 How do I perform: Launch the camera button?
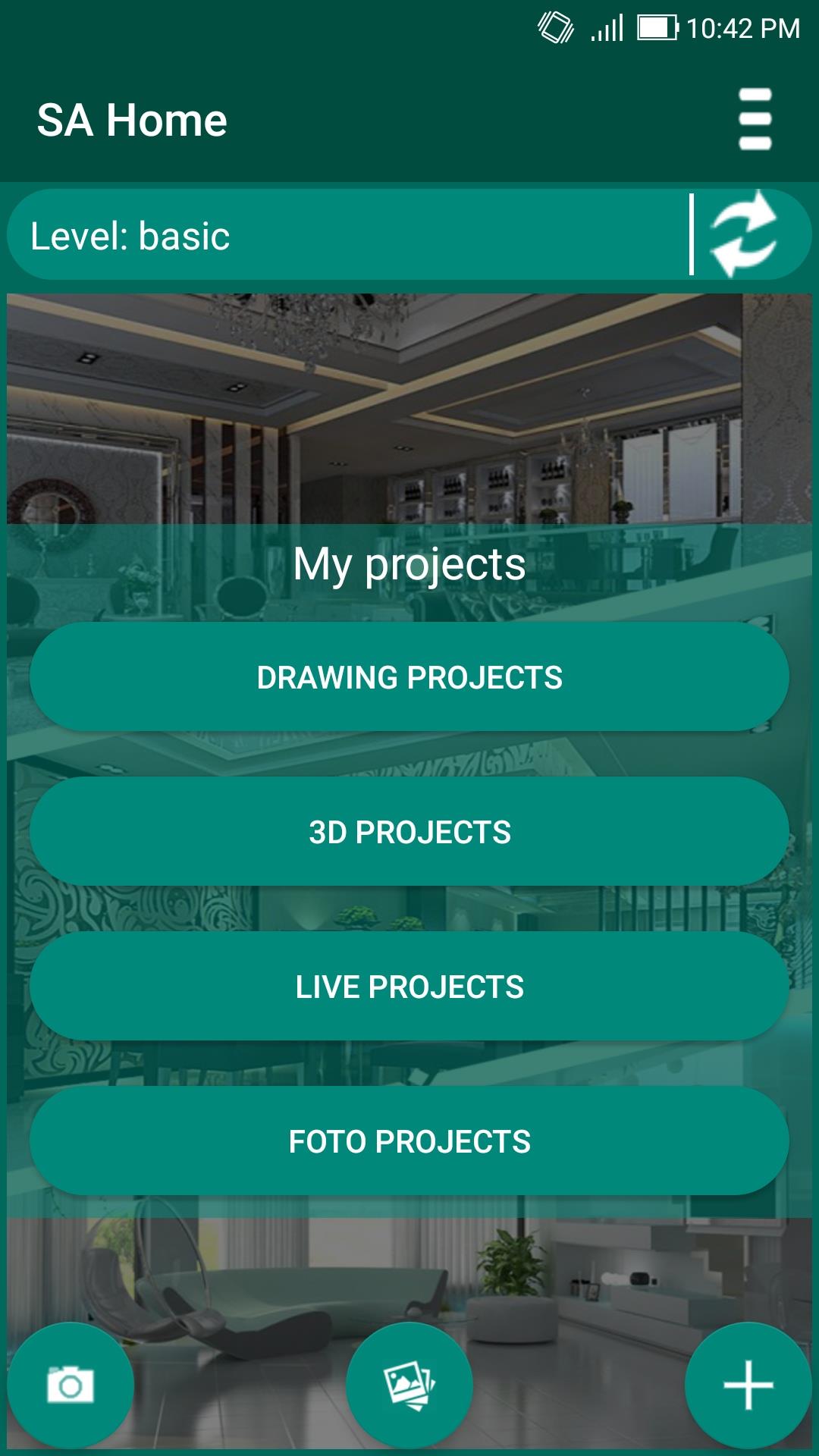tap(71, 1385)
